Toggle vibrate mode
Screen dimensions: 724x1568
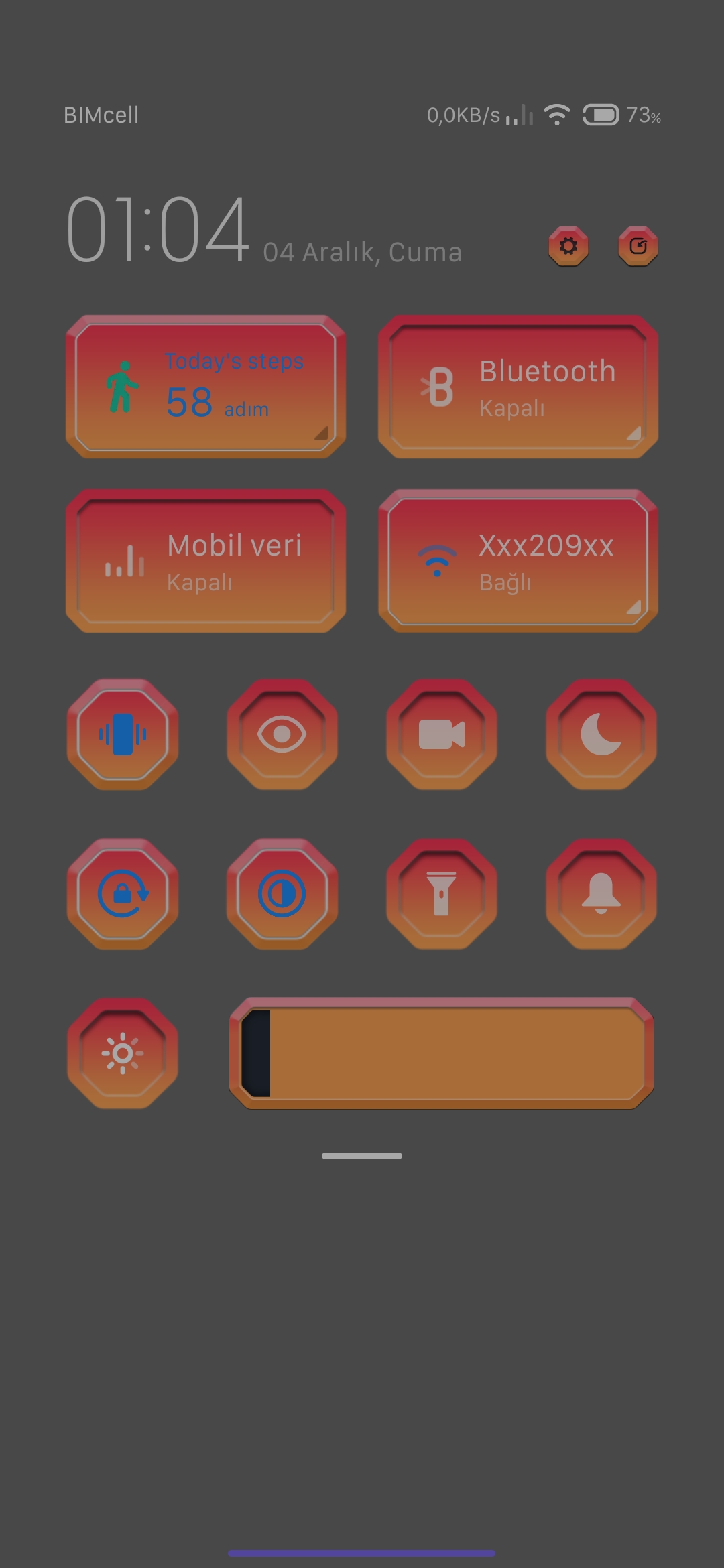tap(123, 734)
